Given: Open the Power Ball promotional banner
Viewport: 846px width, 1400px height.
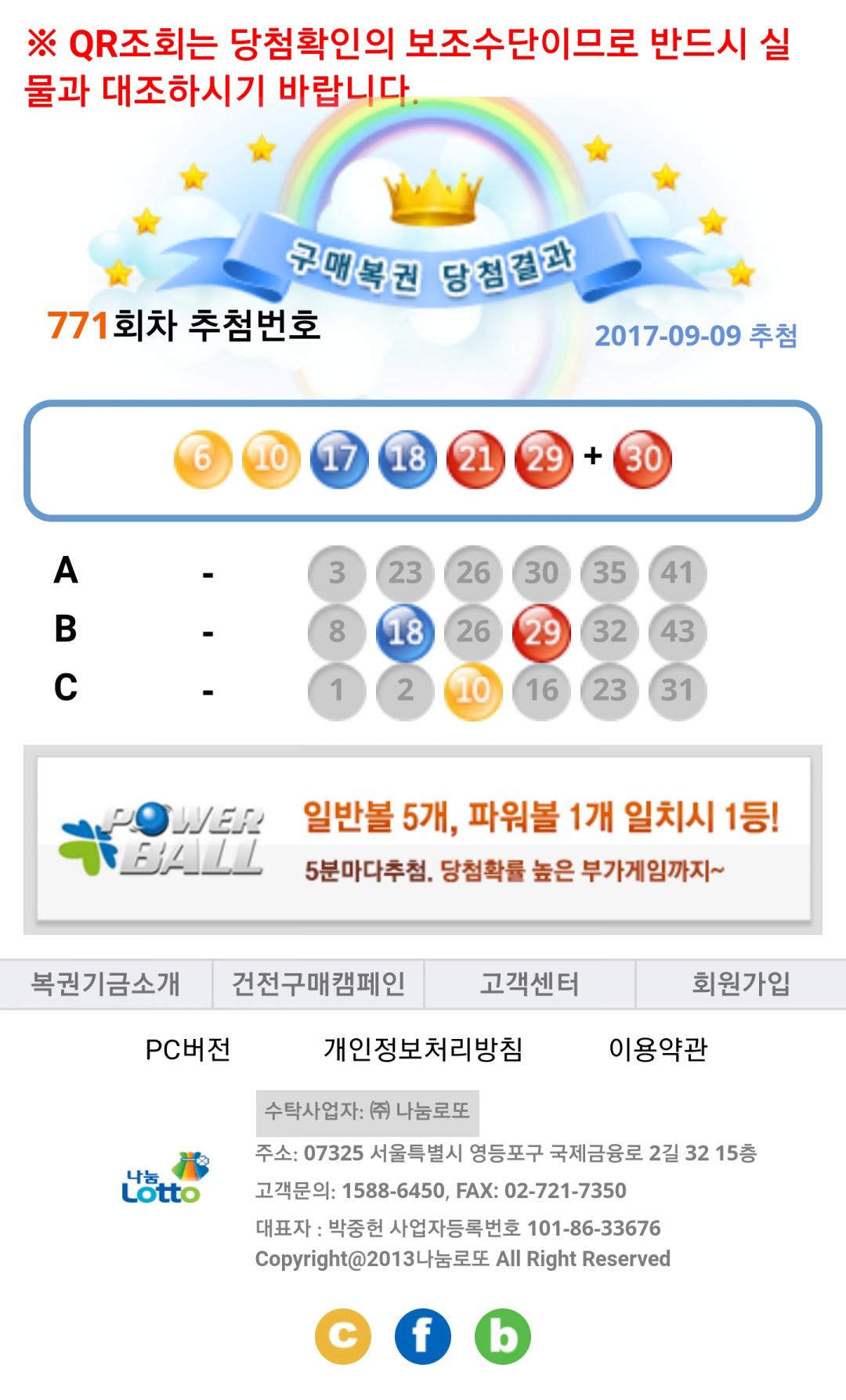Looking at the screenshot, I should 423,839.
